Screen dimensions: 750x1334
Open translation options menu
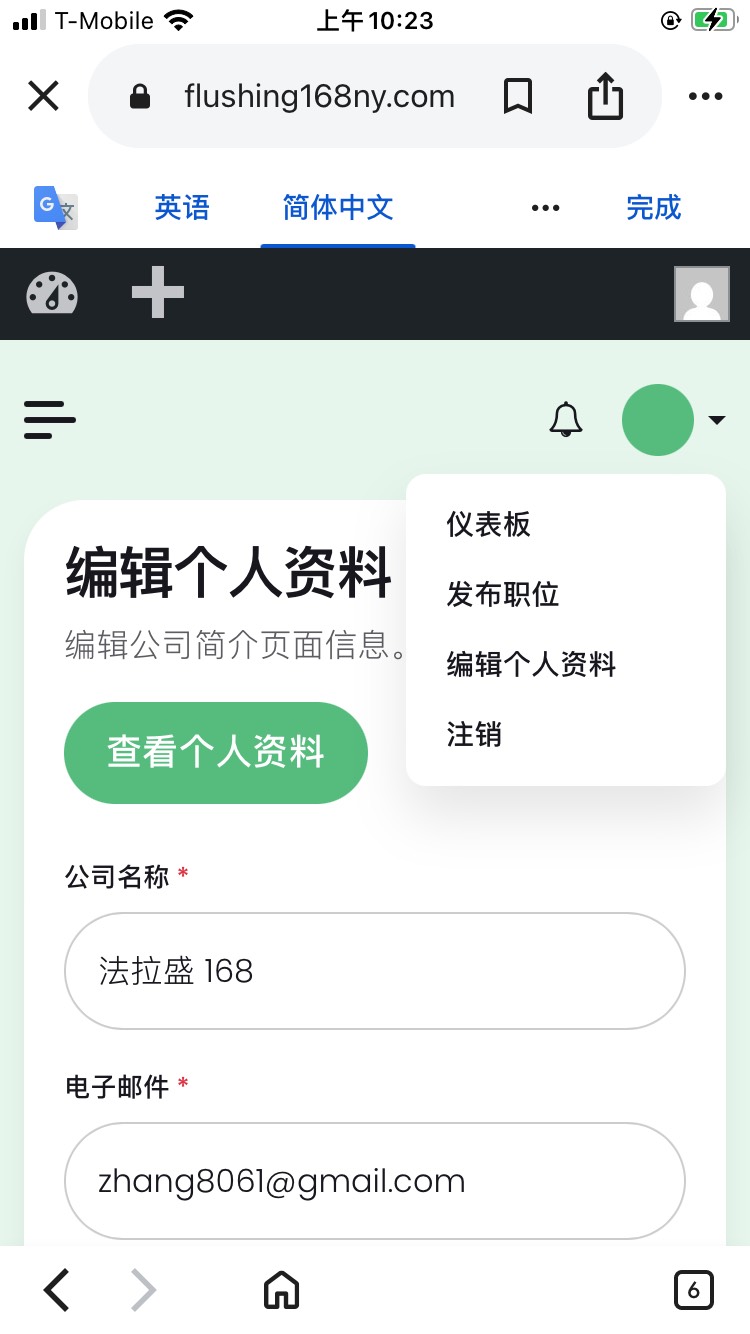[x=545, y=208]
